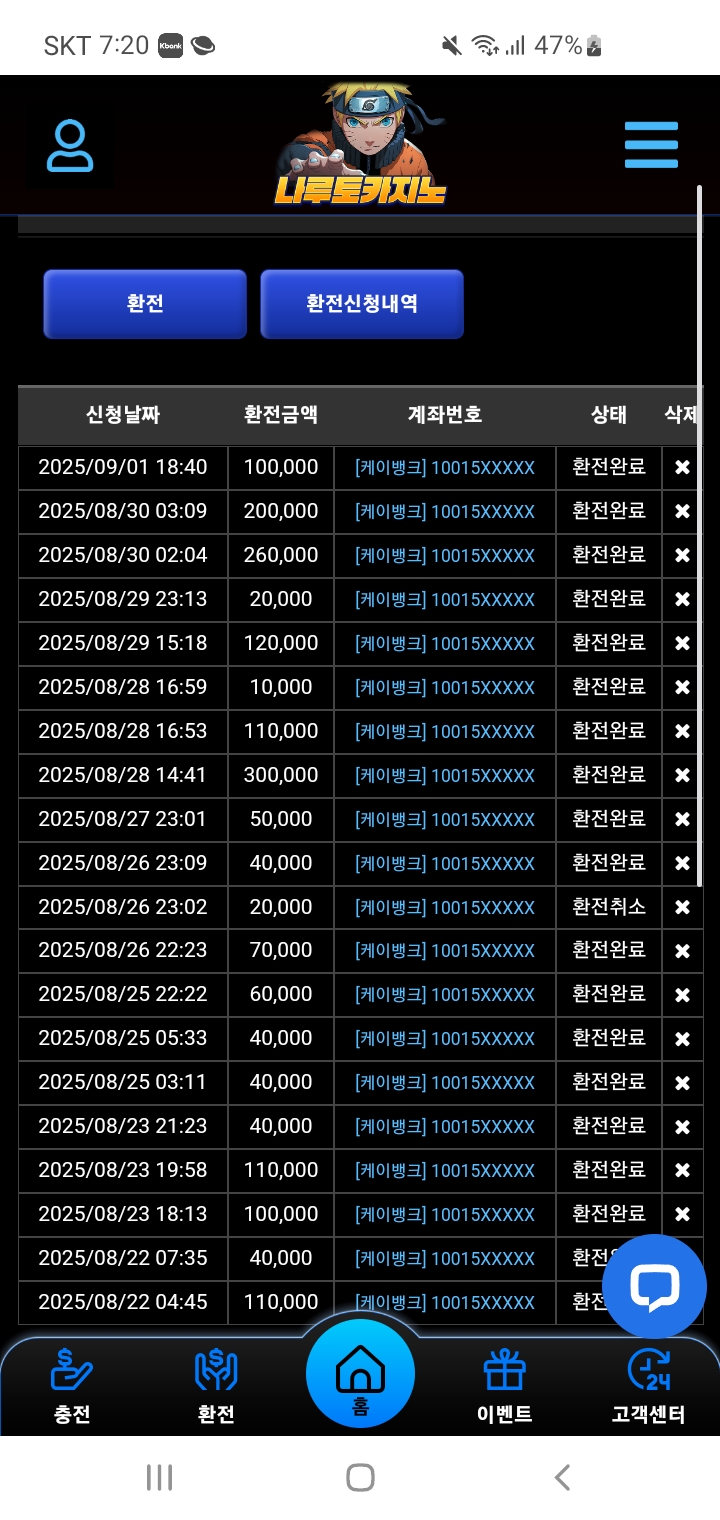Delete the 2025/08/30 03:09 withdrawal record
The width and height of the screenshot is (720, 1520).
click(x=682, y=512)
